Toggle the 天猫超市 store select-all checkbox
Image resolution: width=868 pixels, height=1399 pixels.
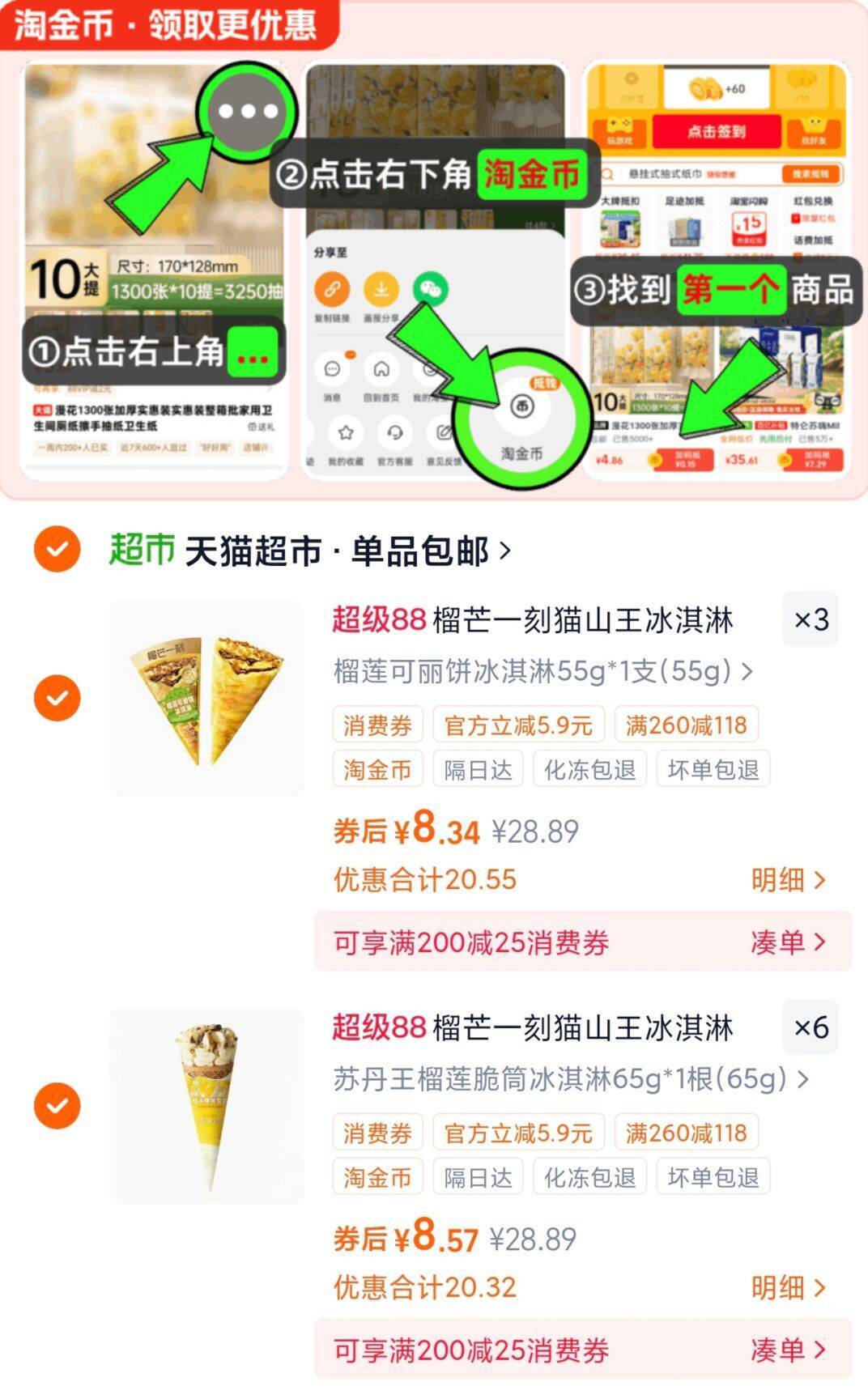click(x=57, y=549)
